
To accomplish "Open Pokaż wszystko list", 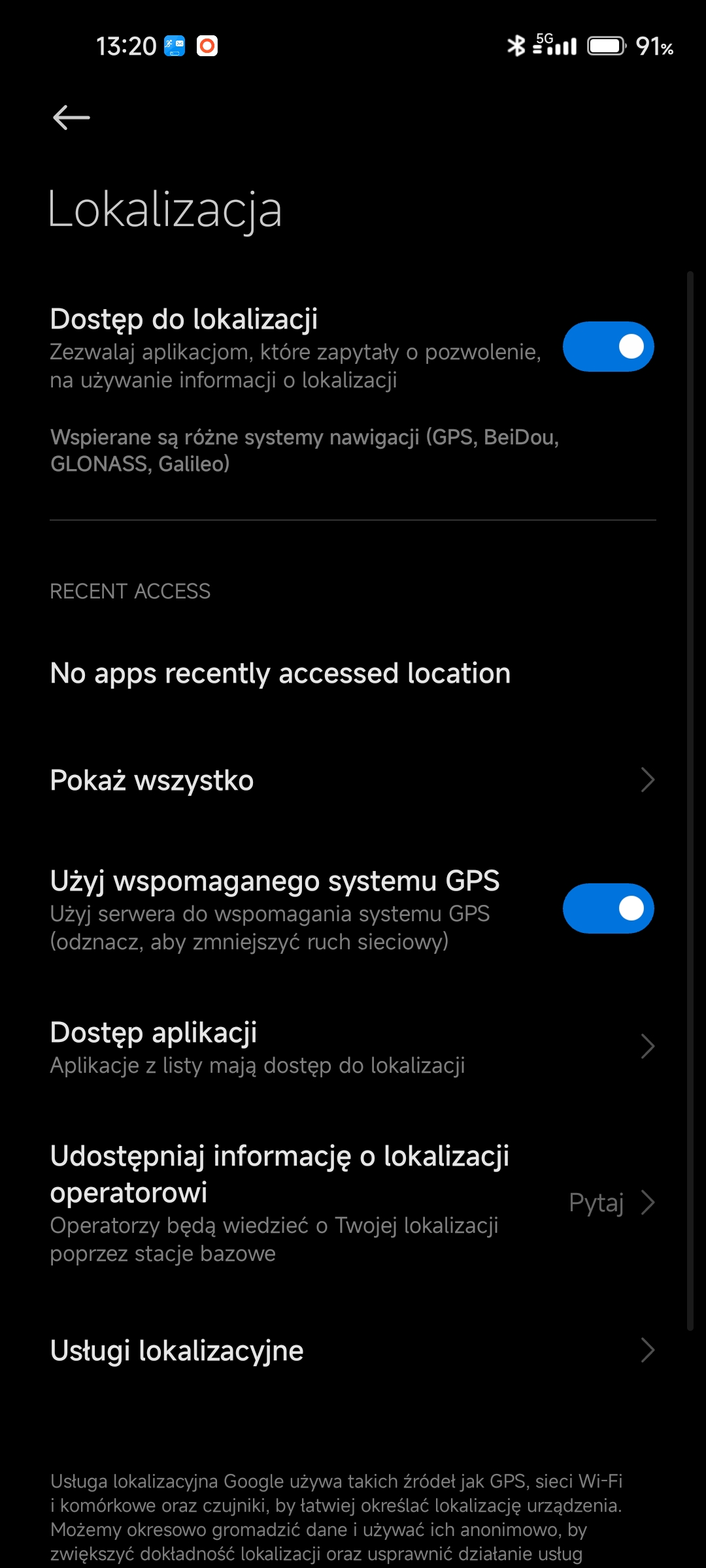I will [x=353, y=780].
